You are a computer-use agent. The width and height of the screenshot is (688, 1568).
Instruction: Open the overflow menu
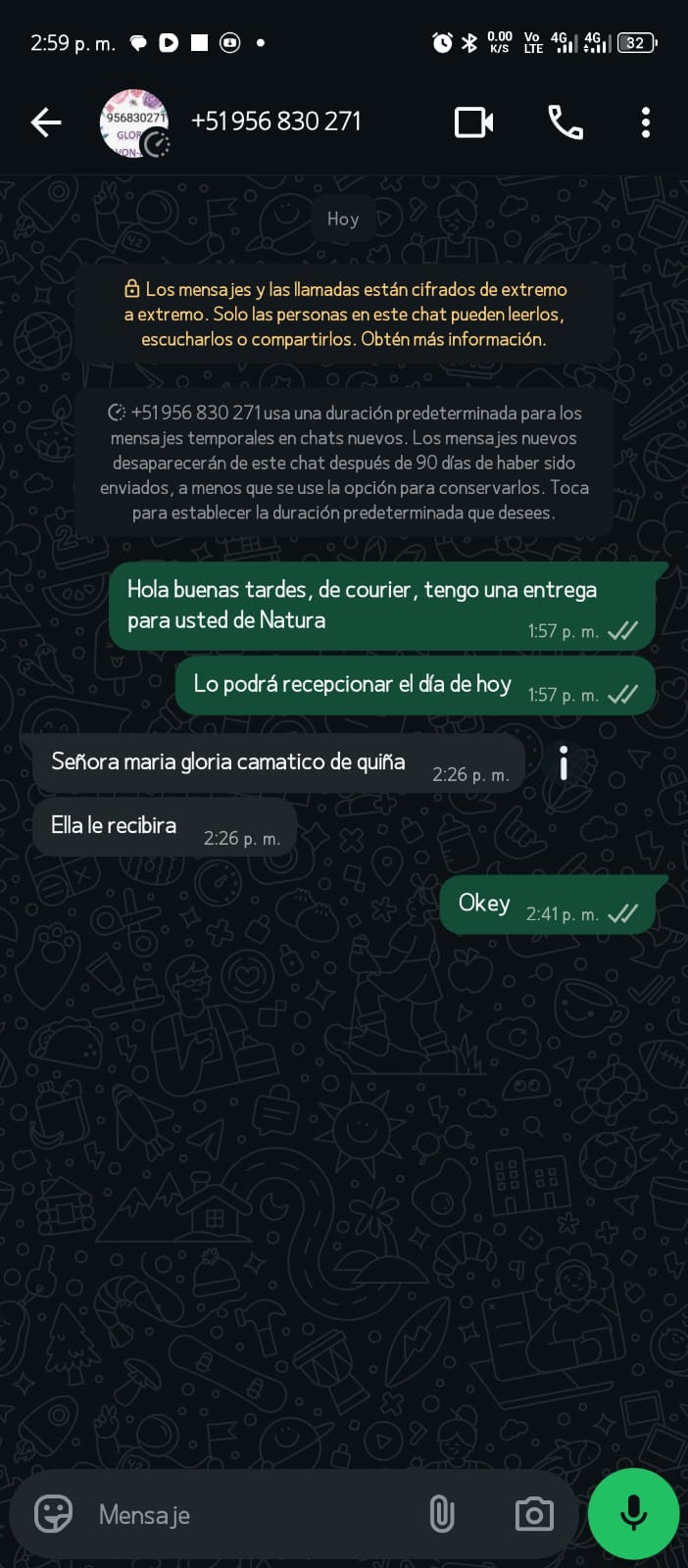pos(645,122)
